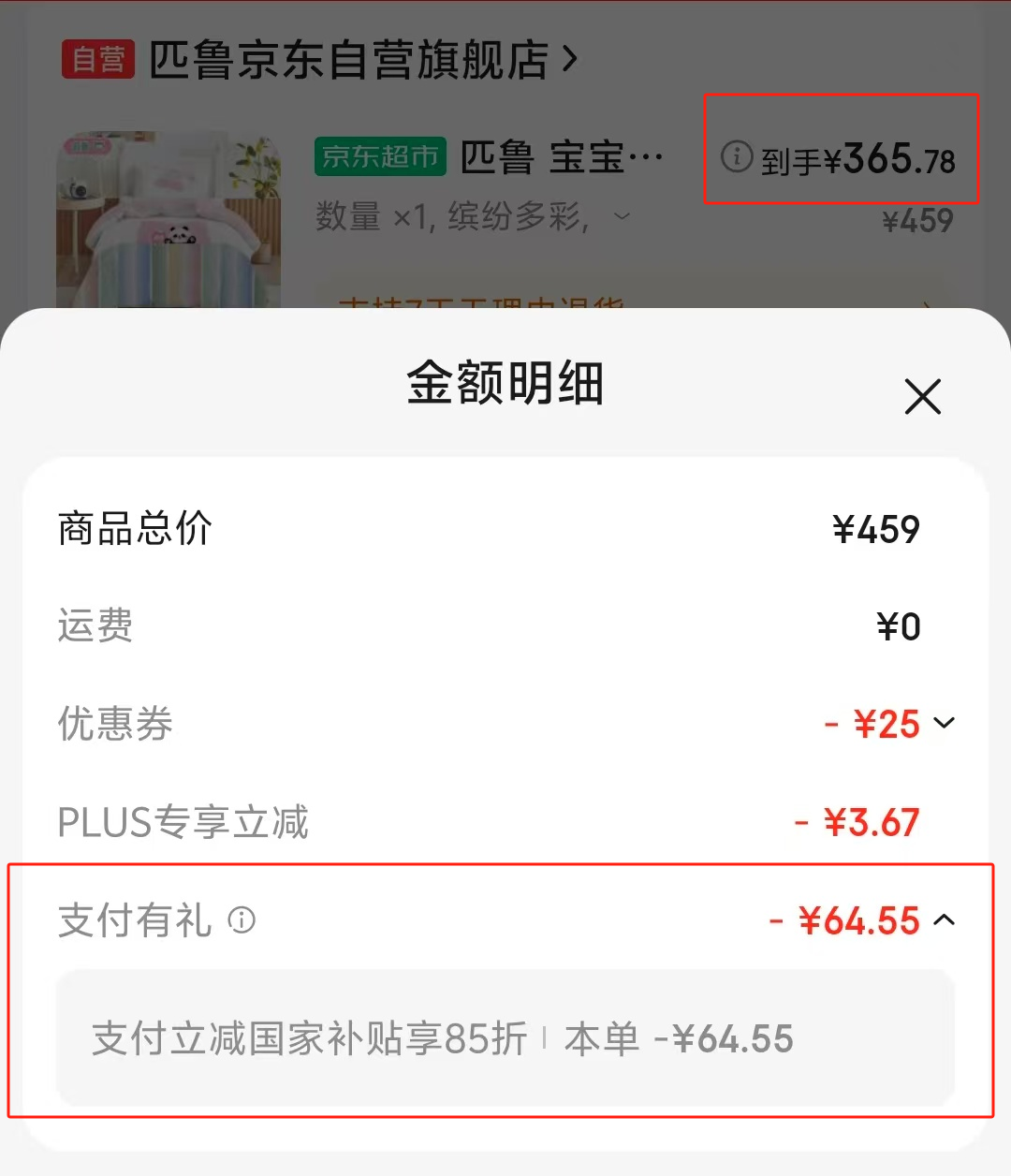Close the 金额明细 sheet

[x=922, y=397]
